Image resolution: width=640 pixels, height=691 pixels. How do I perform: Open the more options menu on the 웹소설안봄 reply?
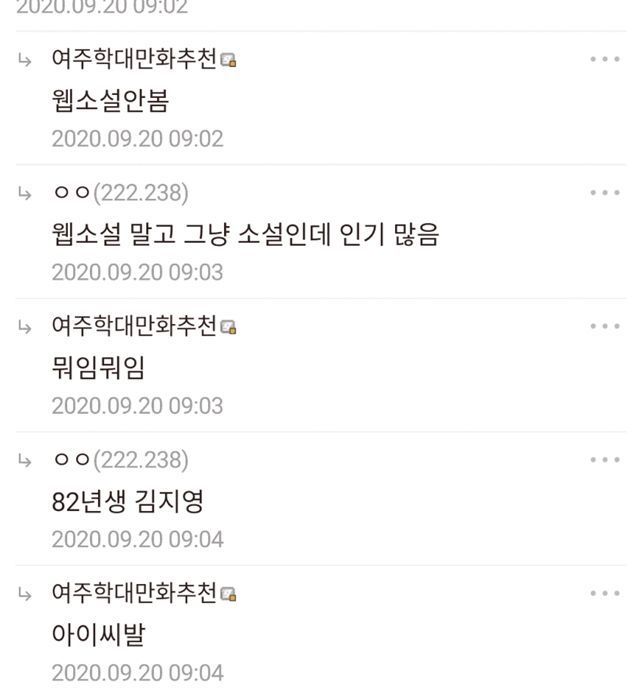point(605,59)
